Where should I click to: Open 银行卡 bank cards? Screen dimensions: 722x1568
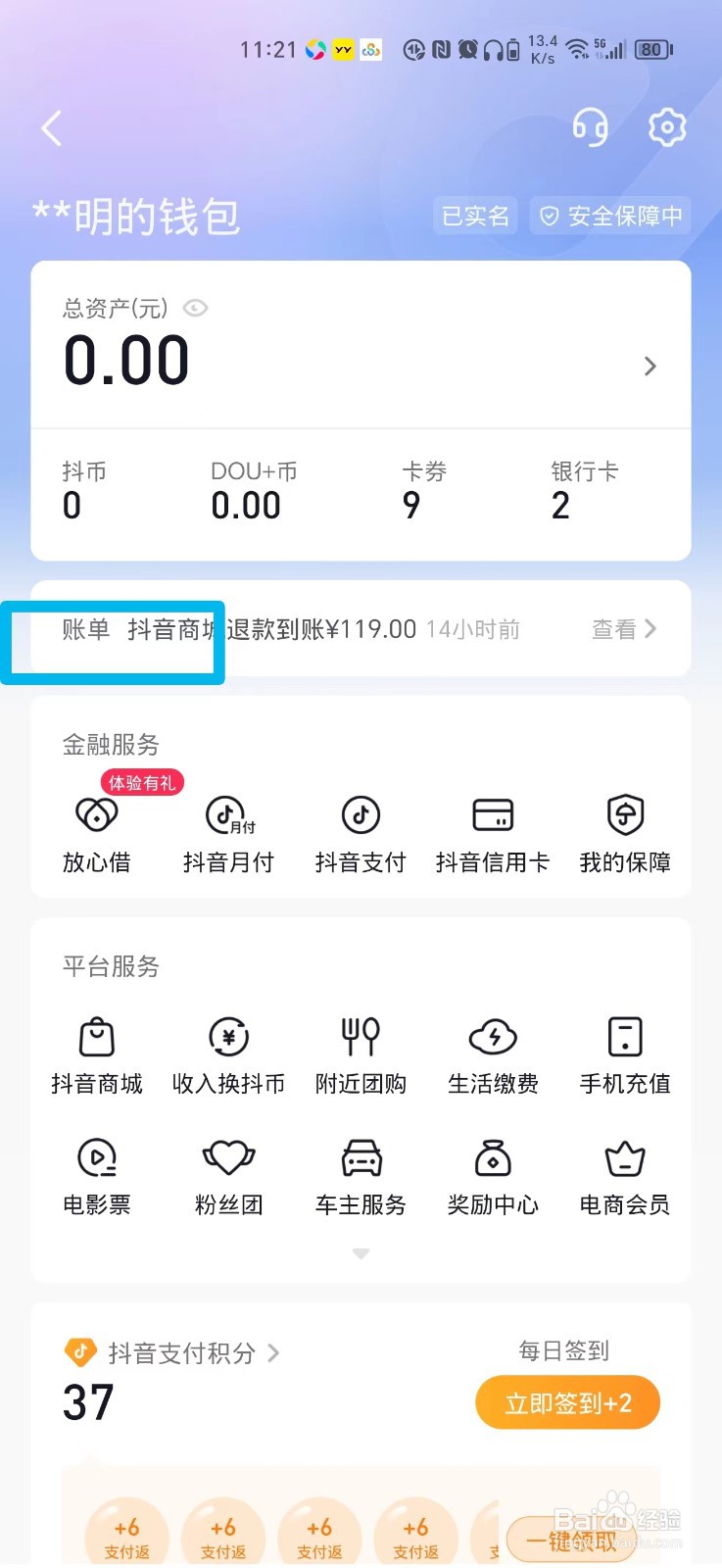click(x=584, y=491)
